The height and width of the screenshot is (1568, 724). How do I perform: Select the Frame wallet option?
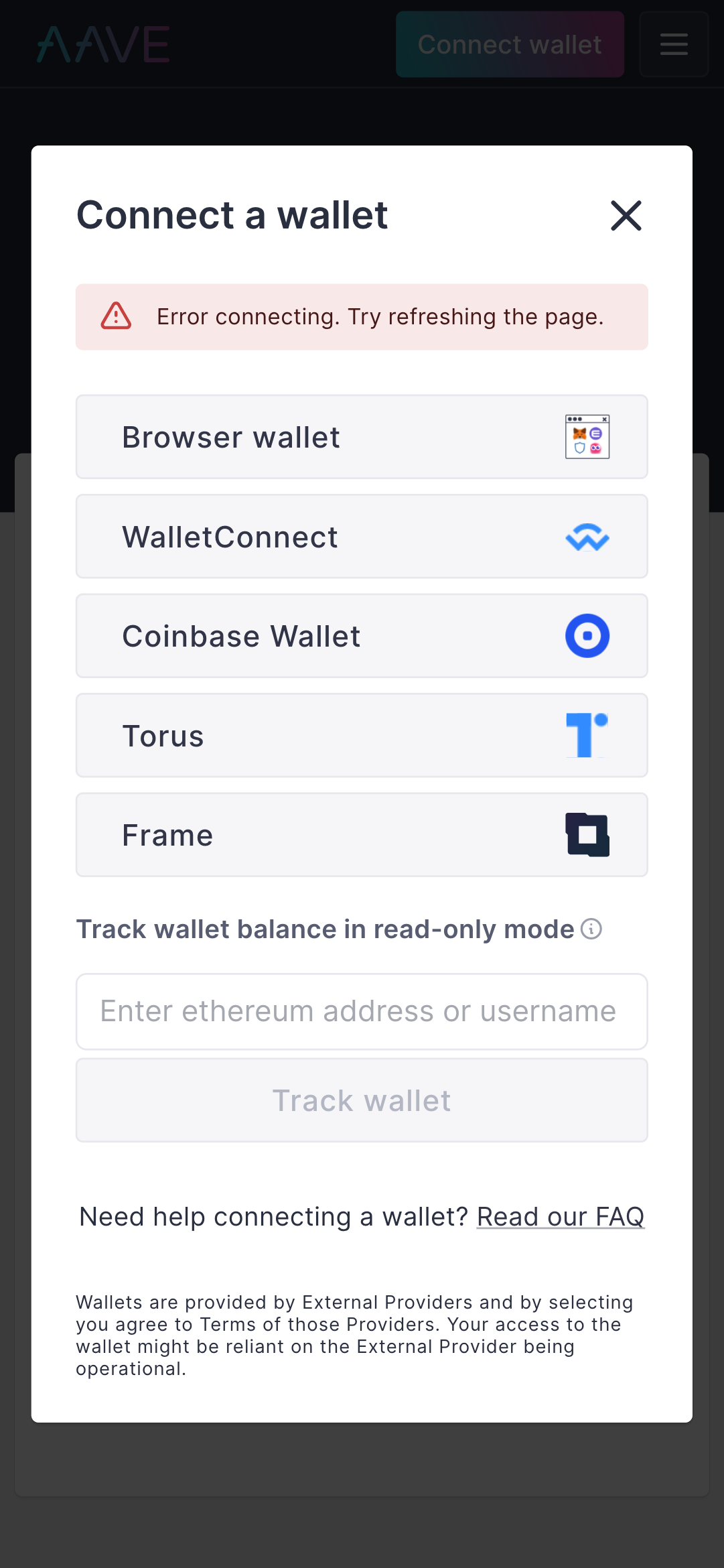[362, 835]
